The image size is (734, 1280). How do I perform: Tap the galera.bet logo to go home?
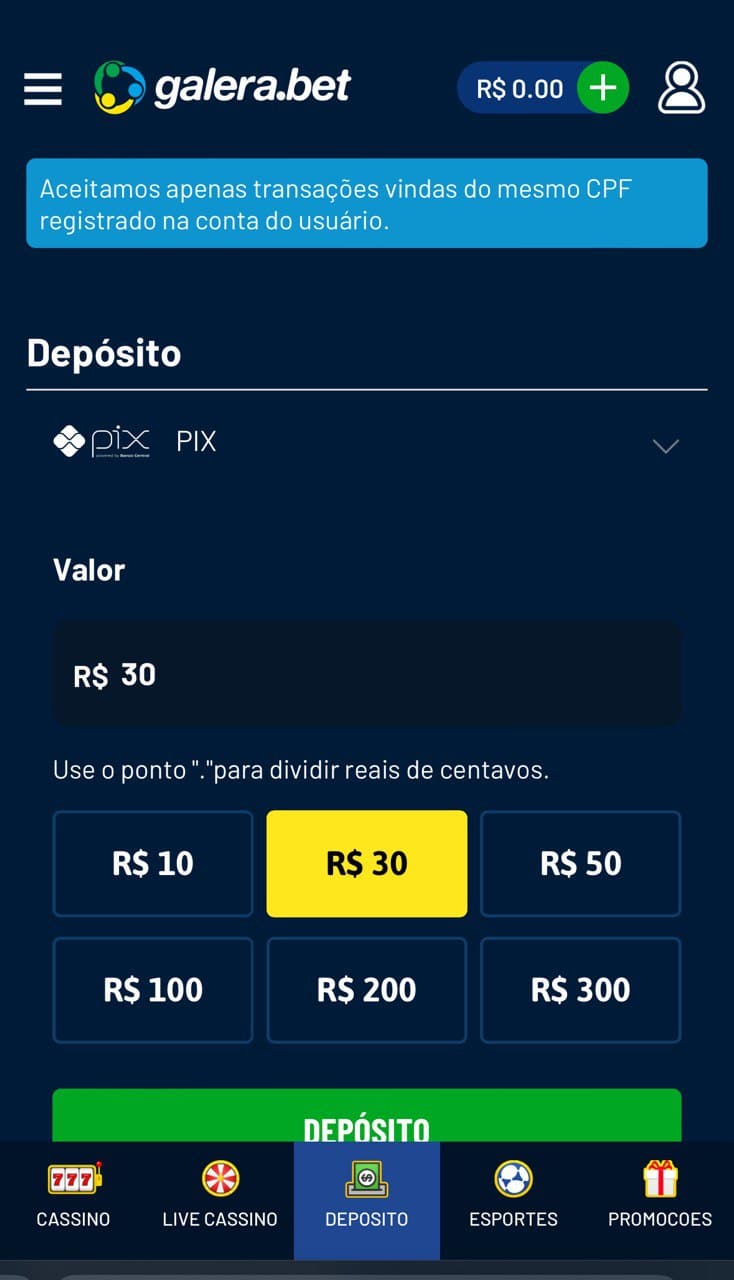tap(222, 87)
